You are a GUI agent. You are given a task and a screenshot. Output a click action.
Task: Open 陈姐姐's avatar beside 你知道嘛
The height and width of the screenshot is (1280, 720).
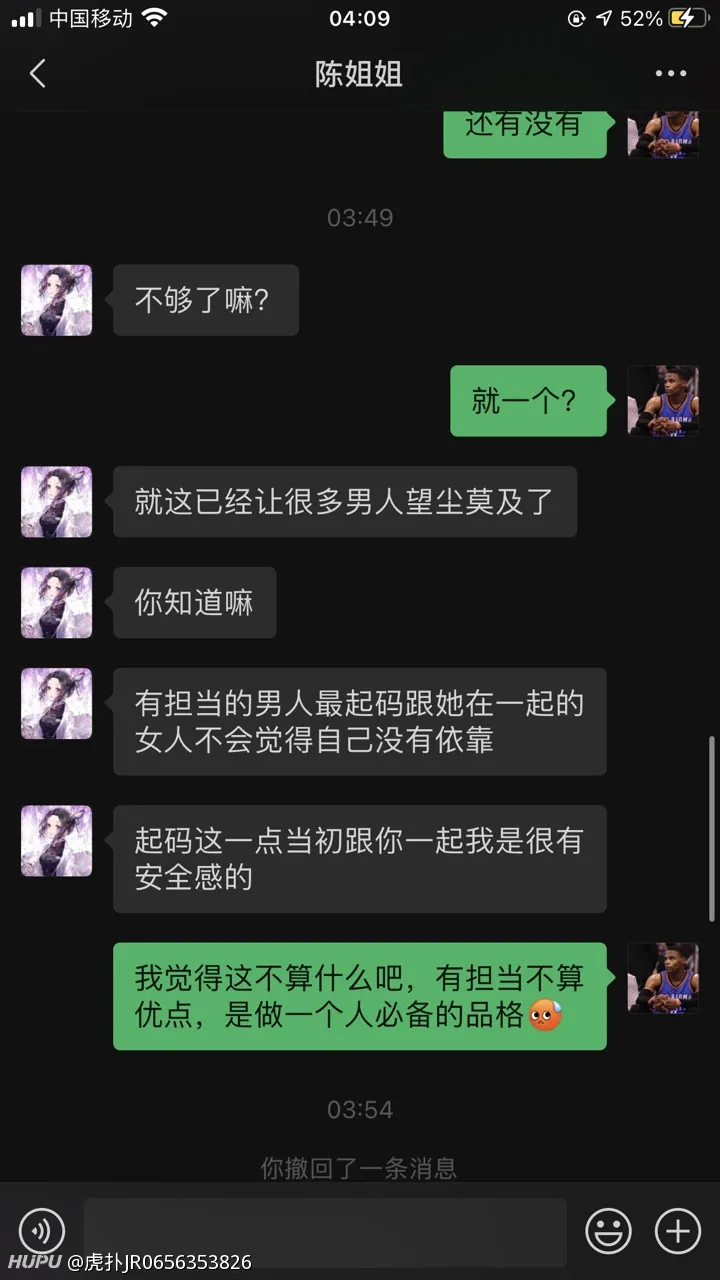57,603
